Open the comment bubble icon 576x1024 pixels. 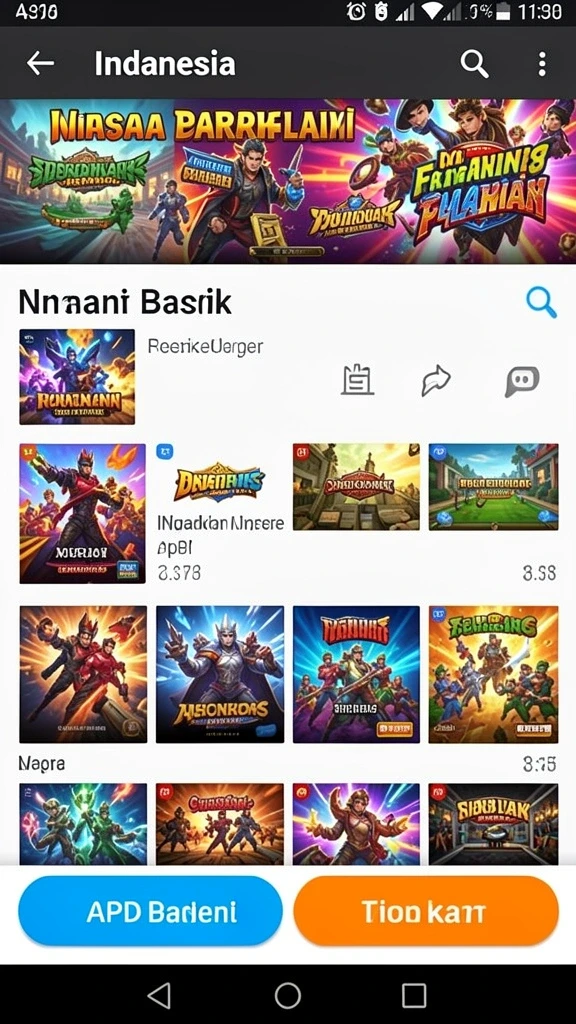pyautogui.click(x=522, y=381)
